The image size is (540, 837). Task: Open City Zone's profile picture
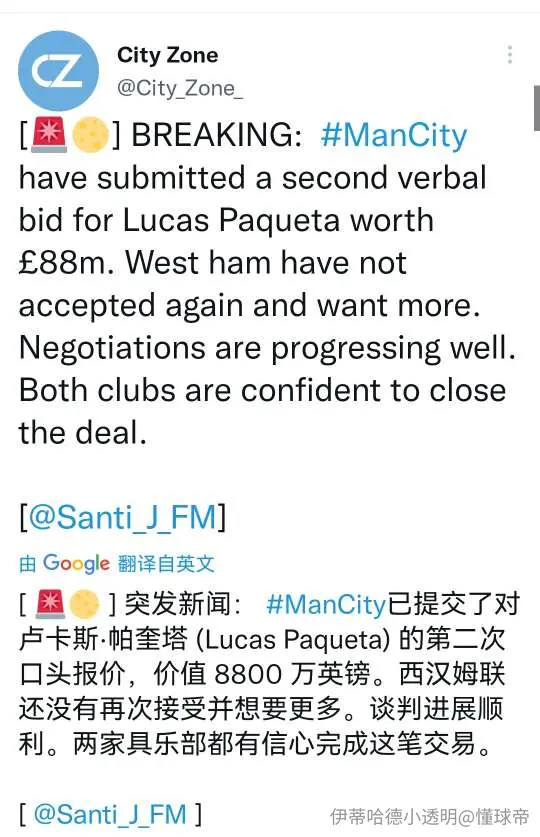[x=59, y=70]
